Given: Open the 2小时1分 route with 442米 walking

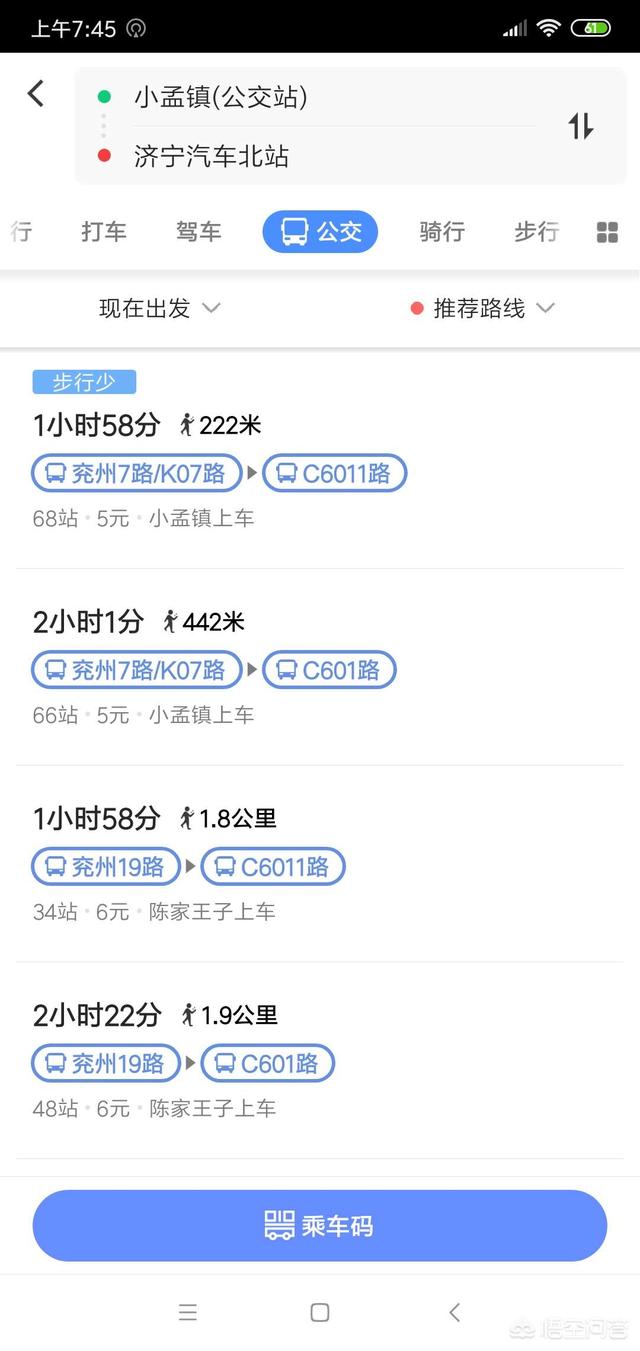Looking at the screenshot, I should (x=320, y=667).
